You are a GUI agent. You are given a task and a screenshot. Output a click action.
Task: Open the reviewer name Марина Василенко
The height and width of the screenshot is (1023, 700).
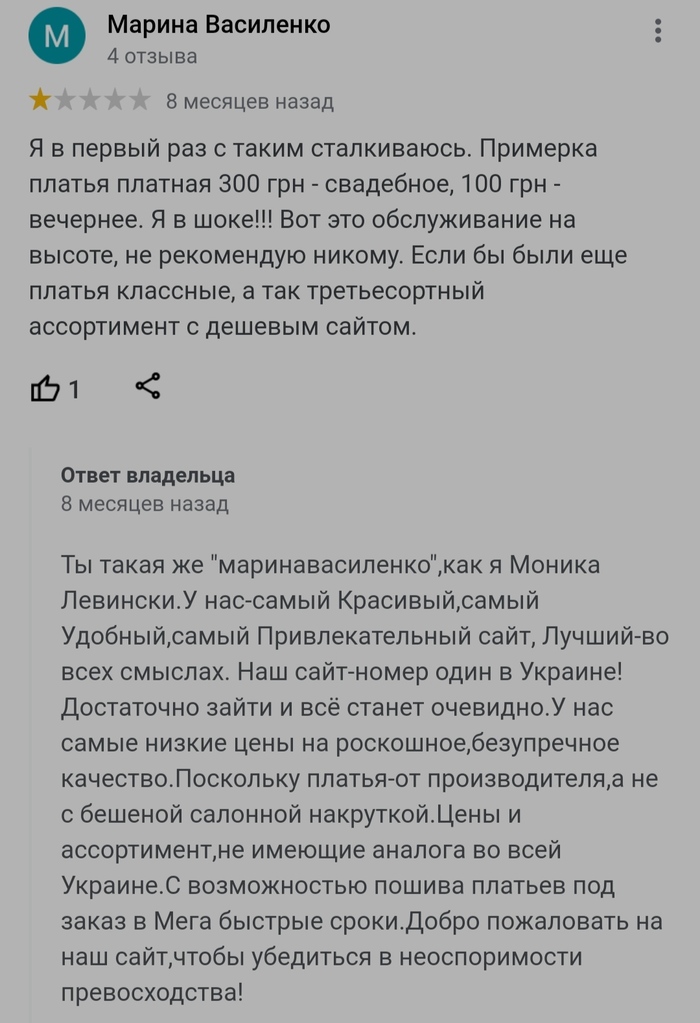tap(218, 24)
